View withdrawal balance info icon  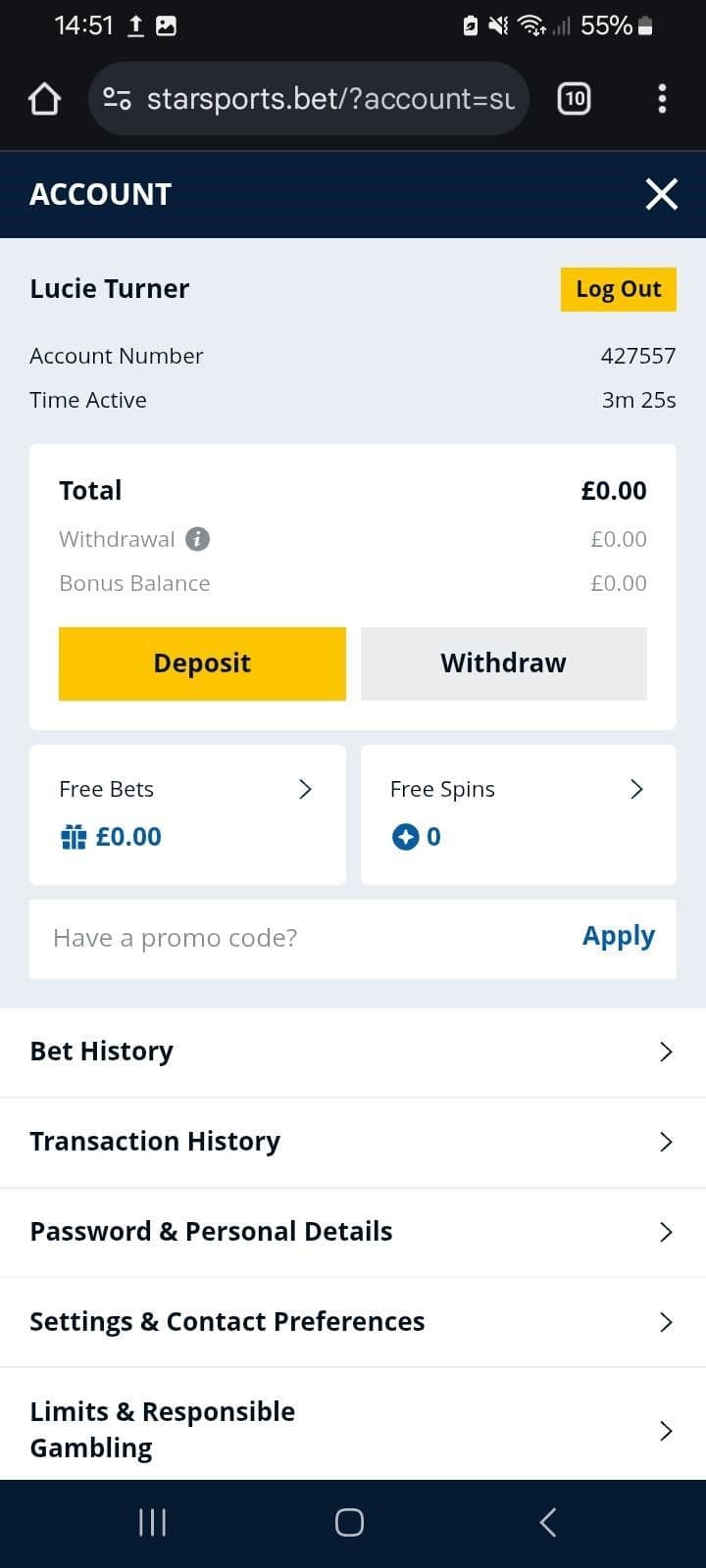[x=197, y=539]
